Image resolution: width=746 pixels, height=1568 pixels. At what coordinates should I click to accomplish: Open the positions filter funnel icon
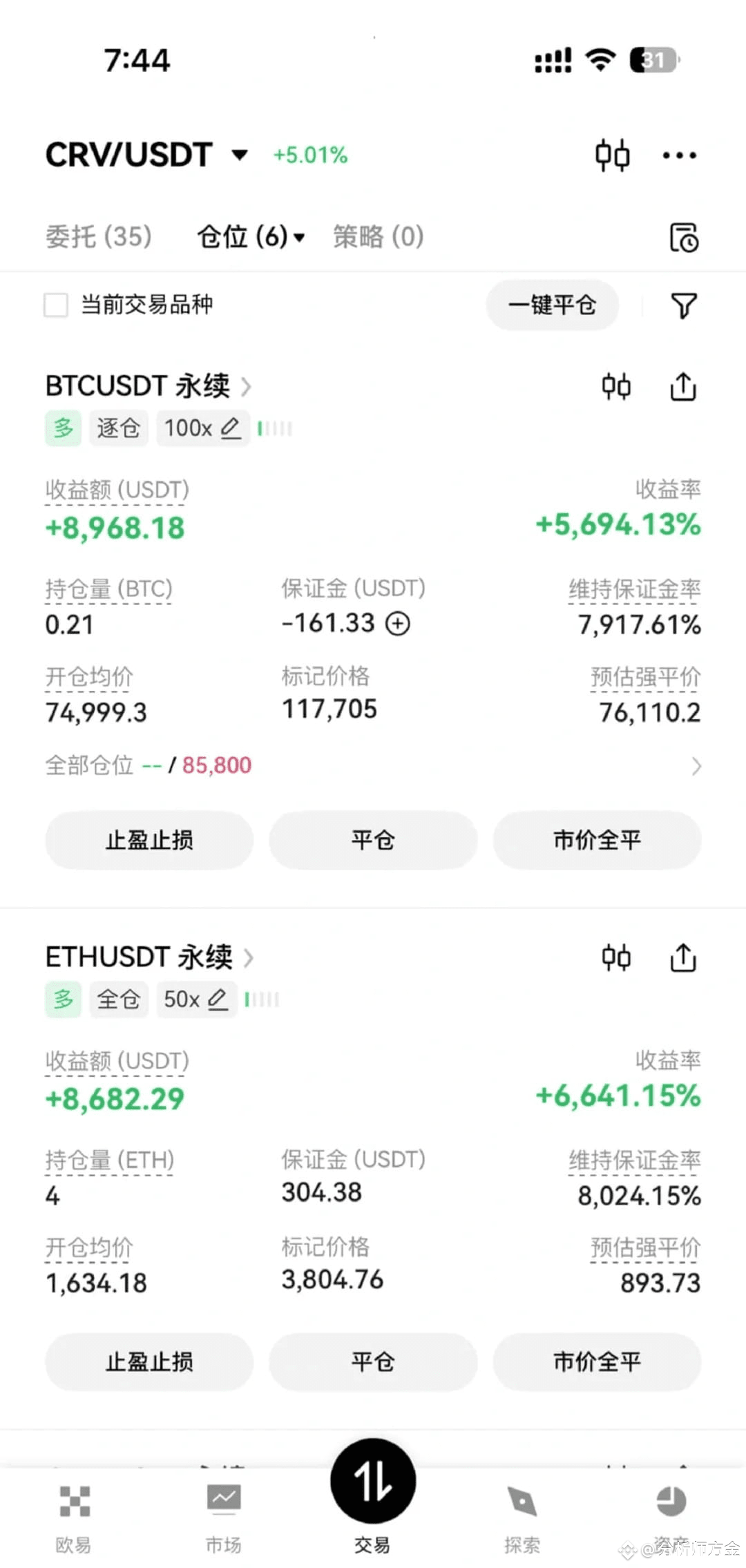point(684,305)
